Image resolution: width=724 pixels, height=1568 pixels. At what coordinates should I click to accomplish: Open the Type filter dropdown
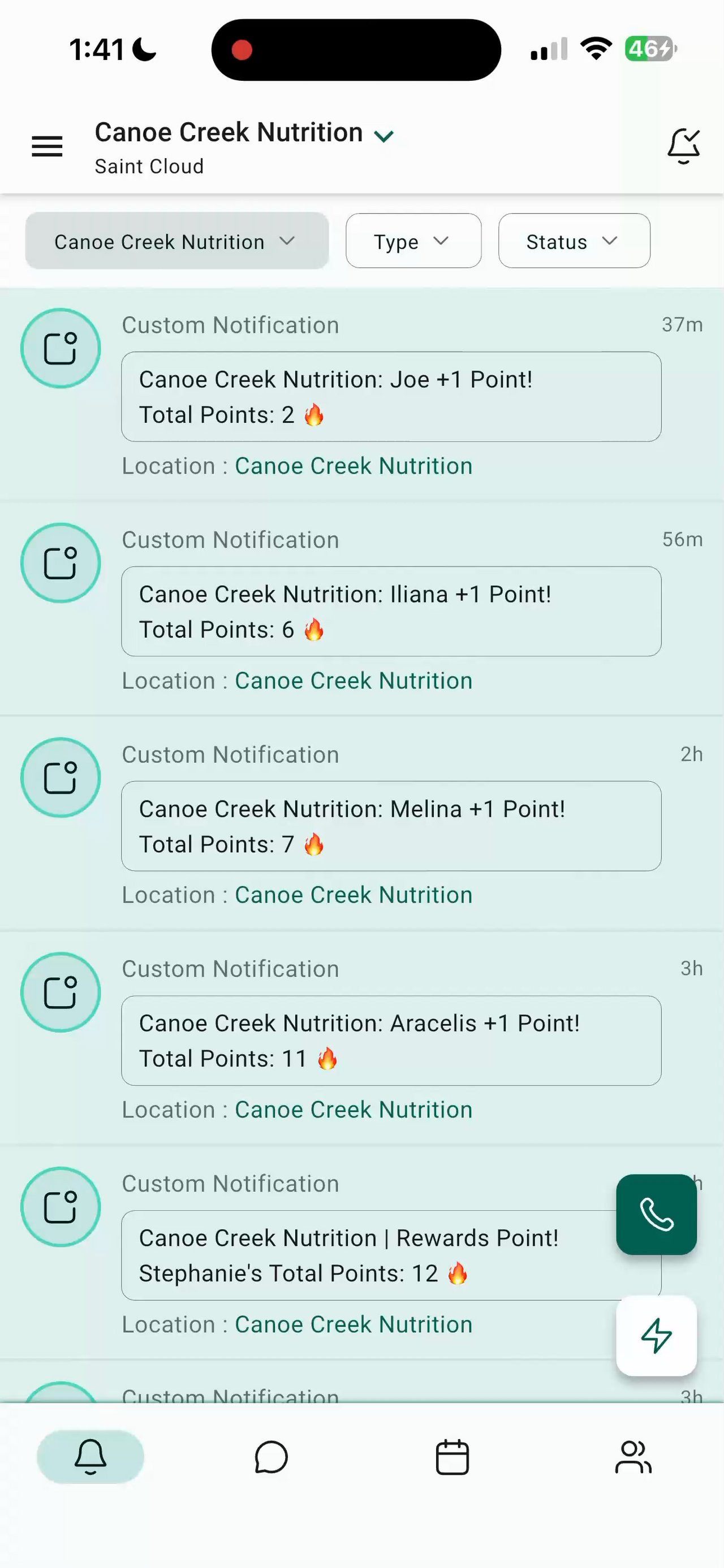pos(413,241)
